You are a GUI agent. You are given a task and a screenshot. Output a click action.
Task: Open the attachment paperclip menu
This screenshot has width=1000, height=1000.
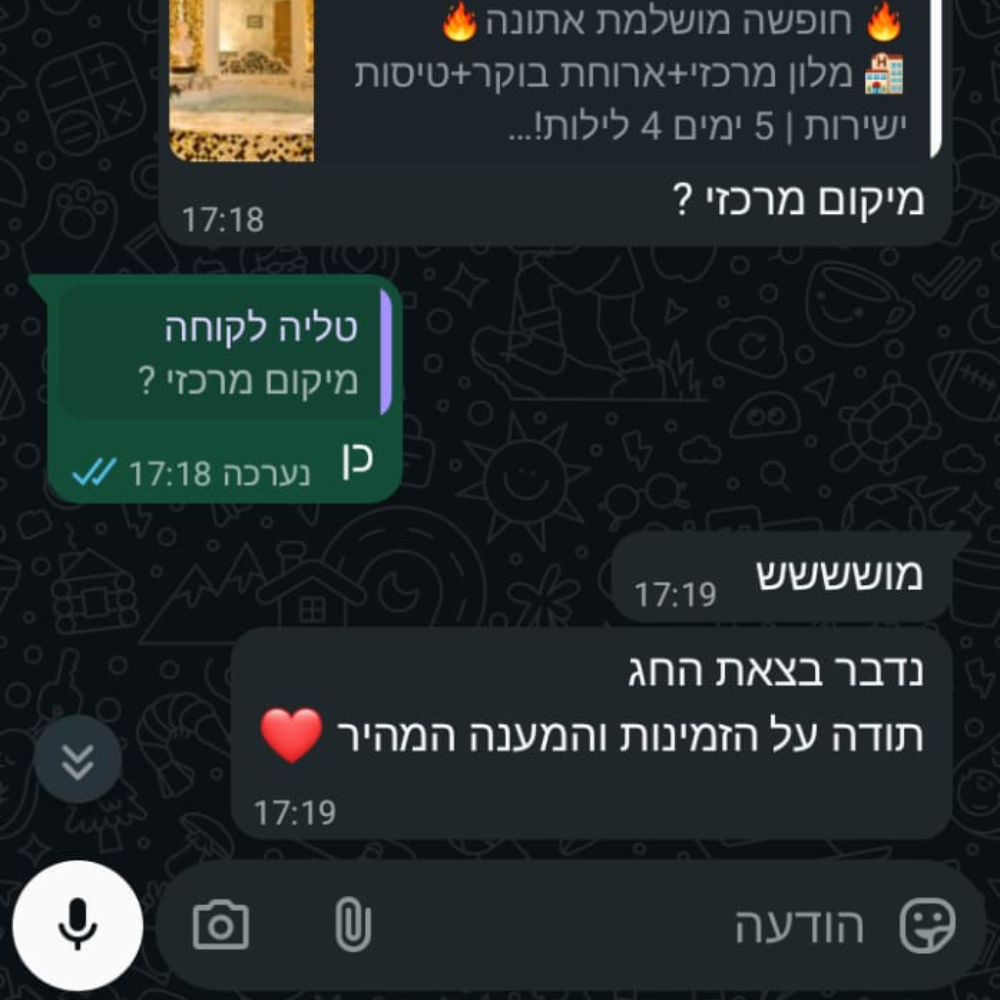point(352,925)
